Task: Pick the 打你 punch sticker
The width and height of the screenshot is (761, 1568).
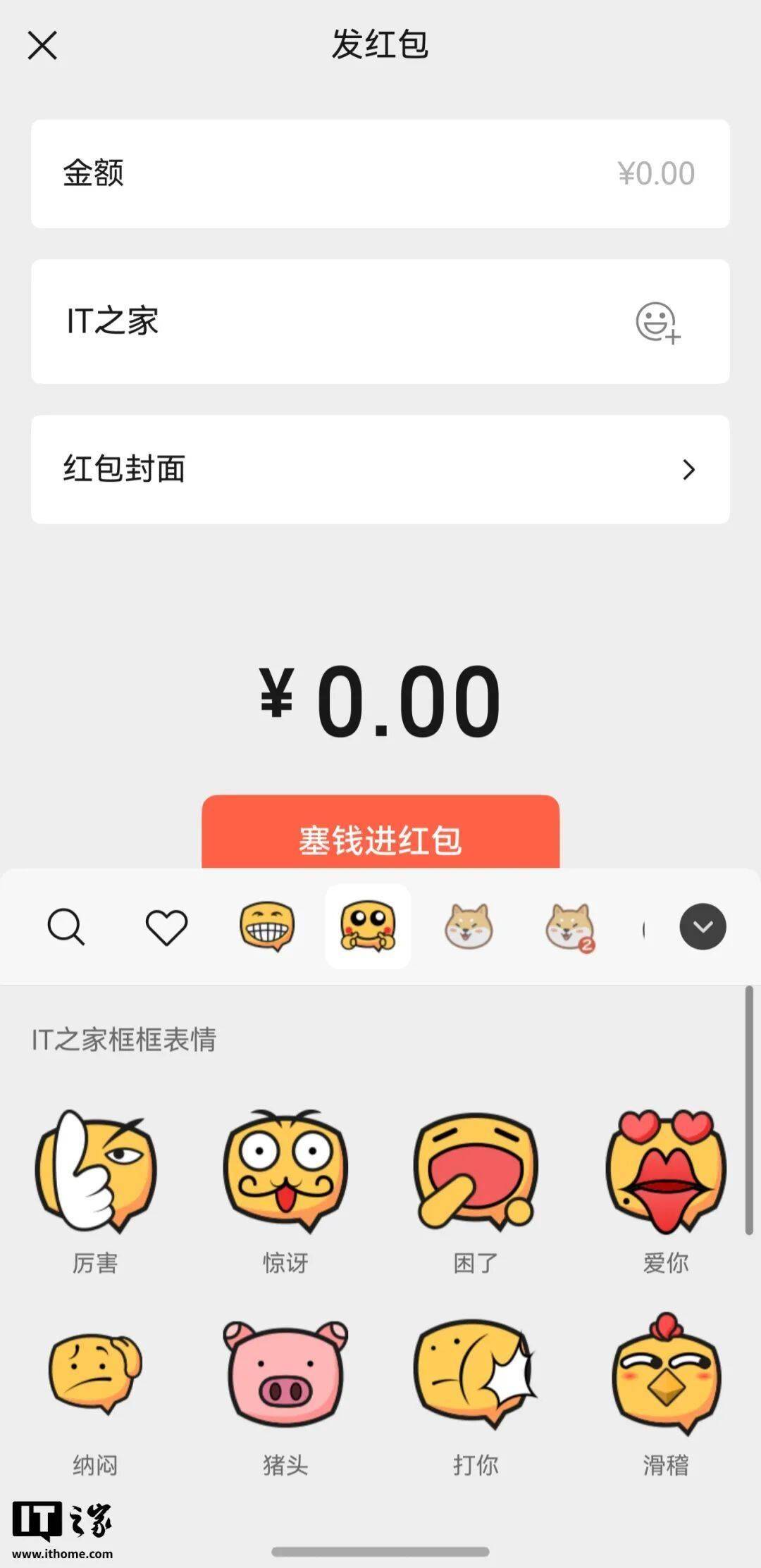Action: [x=476, y=1374]
